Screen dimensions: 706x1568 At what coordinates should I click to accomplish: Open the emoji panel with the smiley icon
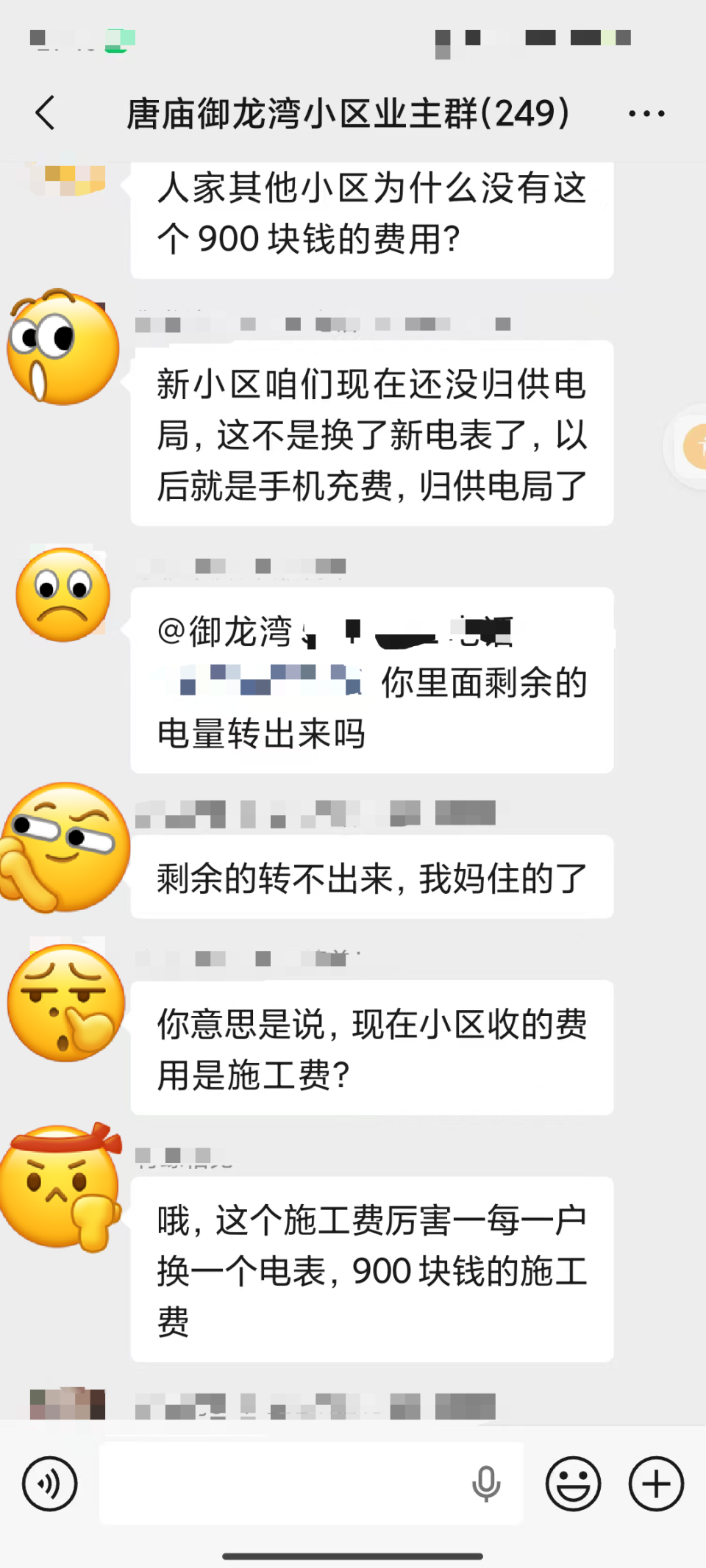coord(573,1483)
